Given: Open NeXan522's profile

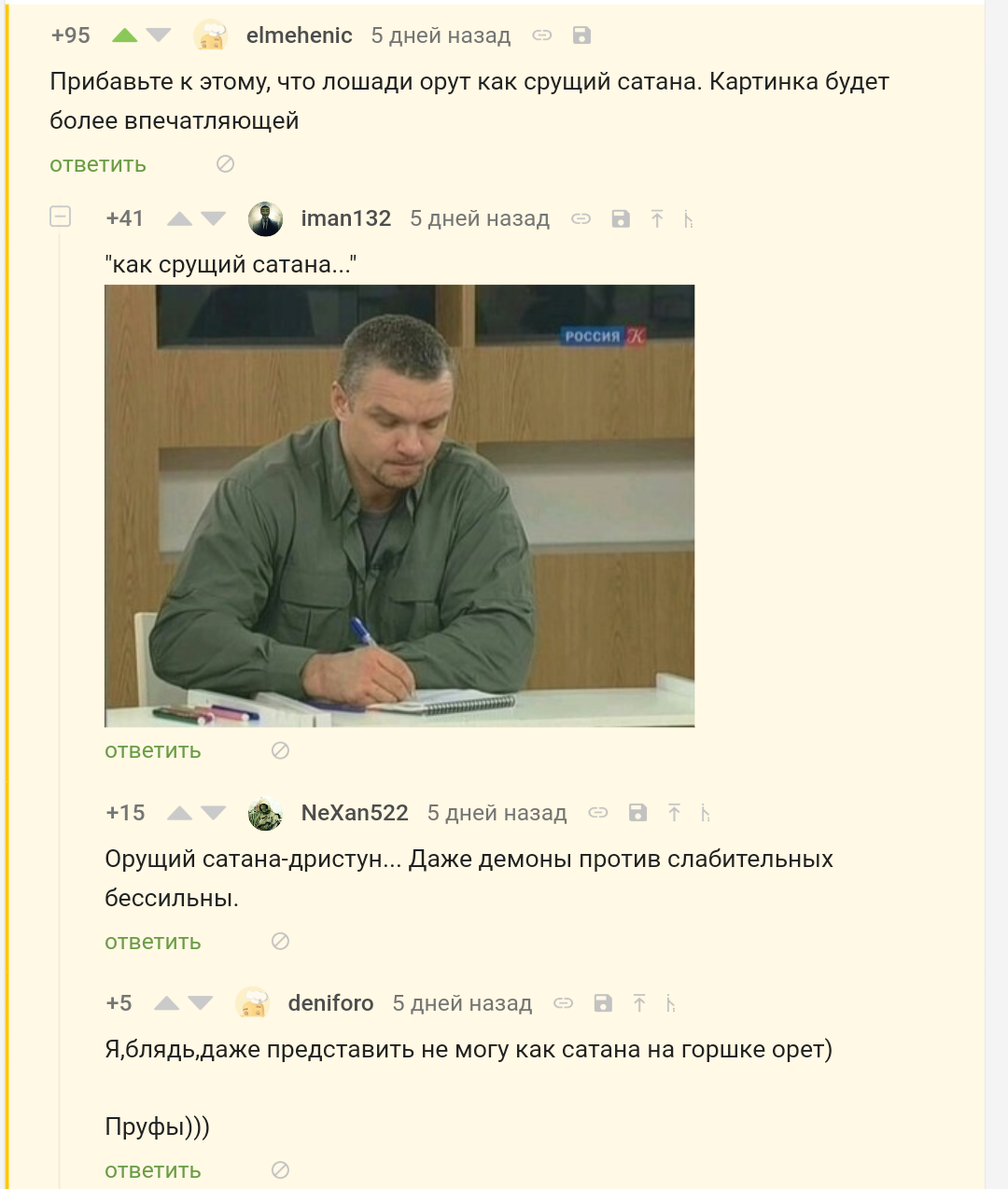Looking at the screenshot, I should (x=355, y=813).
